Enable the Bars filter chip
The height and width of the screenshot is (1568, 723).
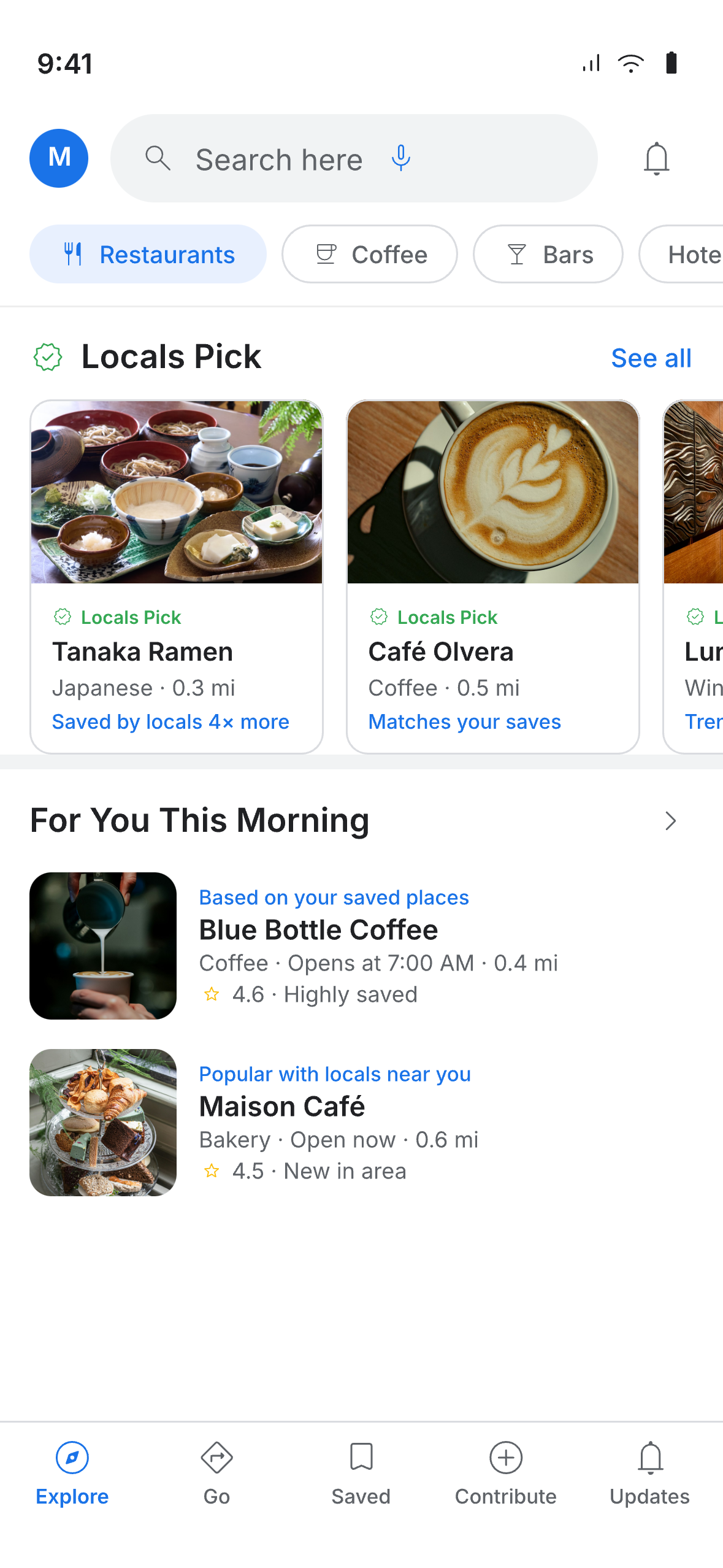tap(548, 254)
